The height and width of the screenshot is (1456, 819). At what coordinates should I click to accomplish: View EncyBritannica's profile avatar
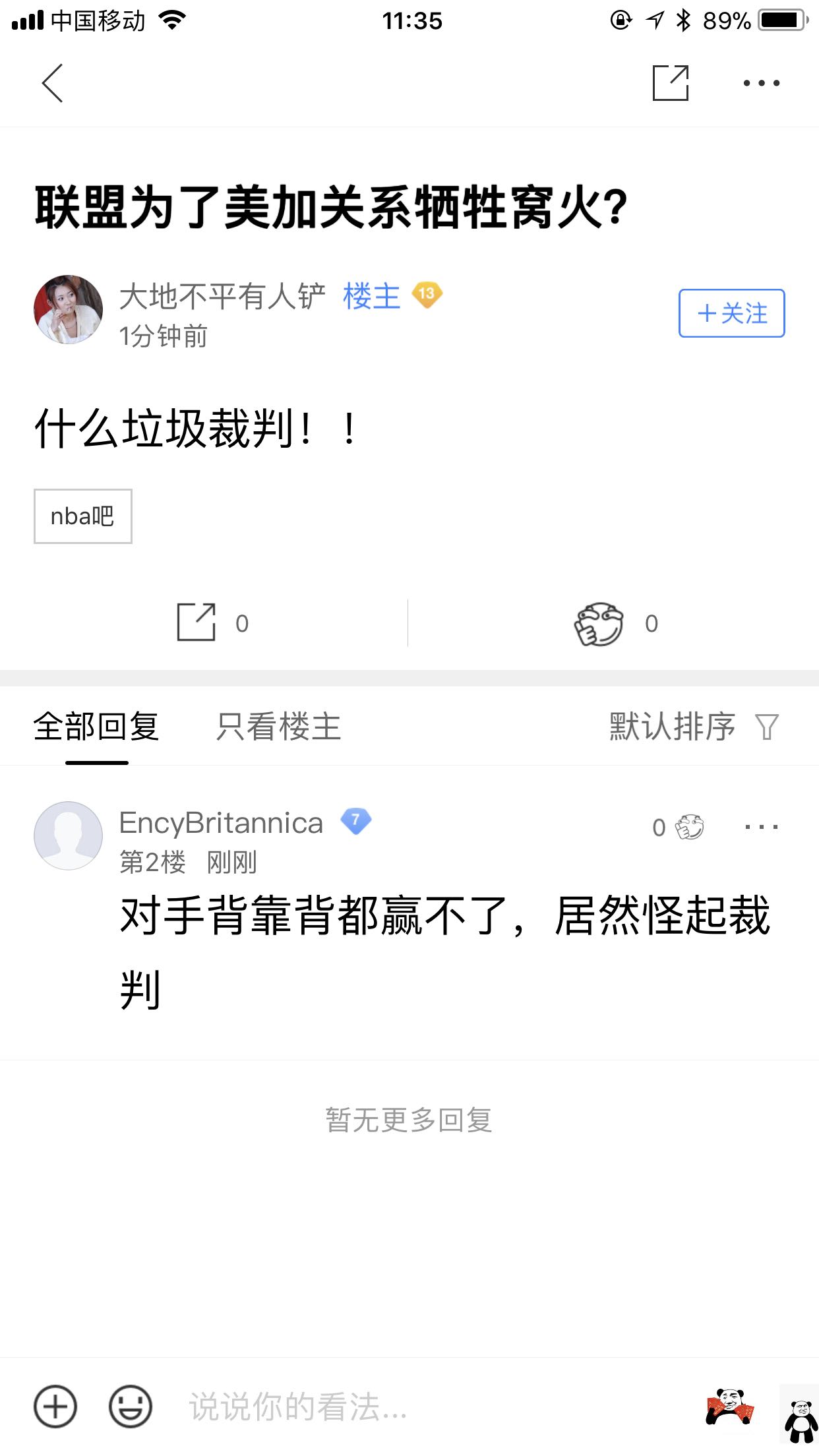69,835
